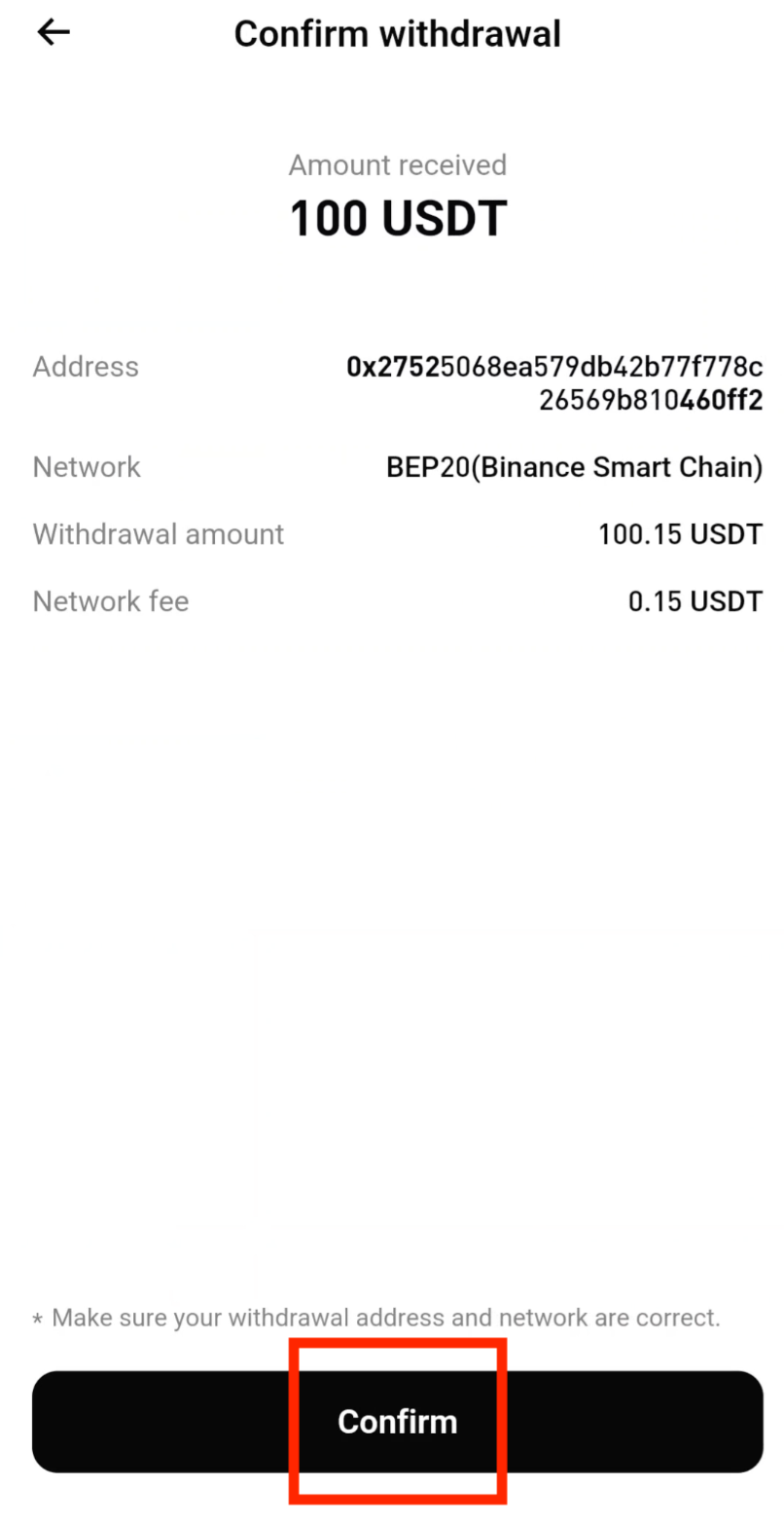Click the Network label

point(87,467)
